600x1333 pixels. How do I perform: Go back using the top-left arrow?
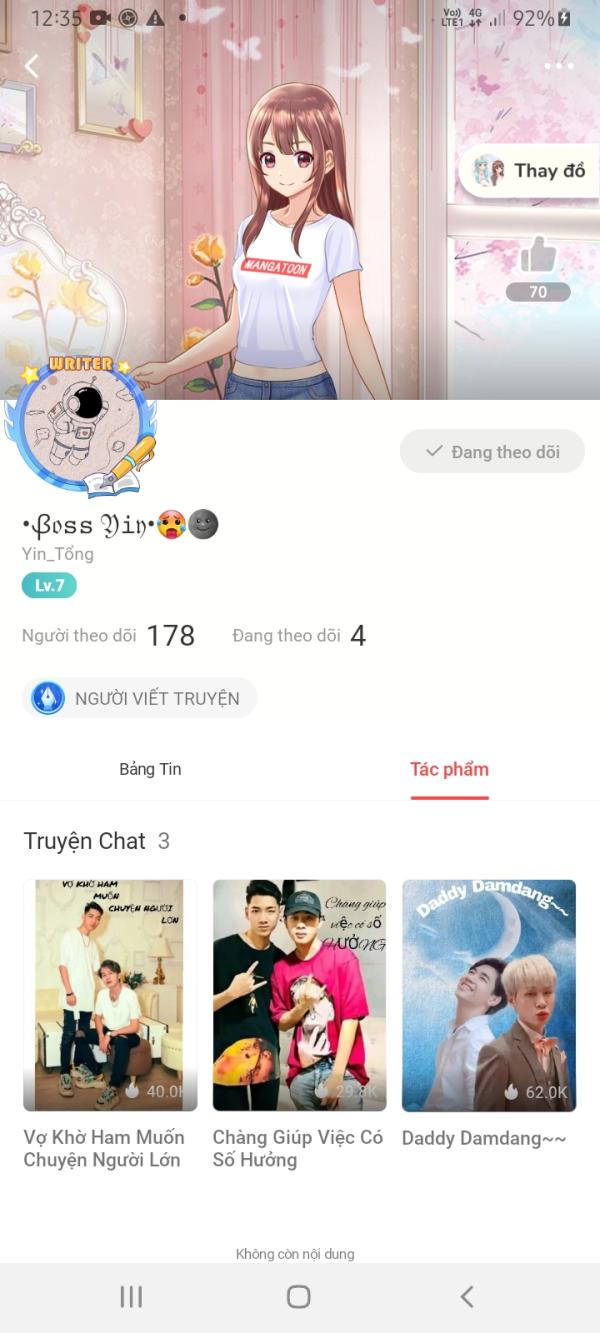pos(32,66)
